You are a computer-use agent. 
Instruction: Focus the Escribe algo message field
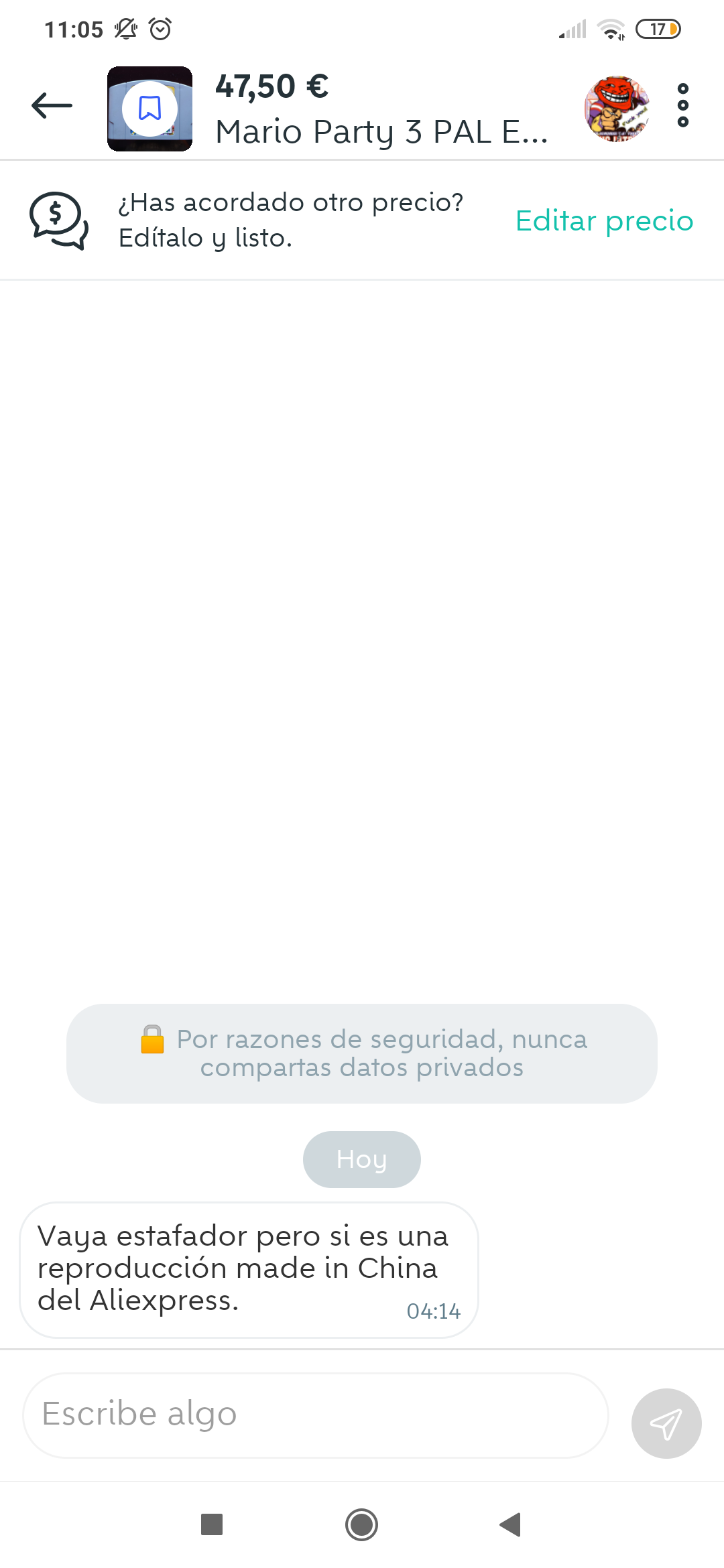coord(316,1415)
